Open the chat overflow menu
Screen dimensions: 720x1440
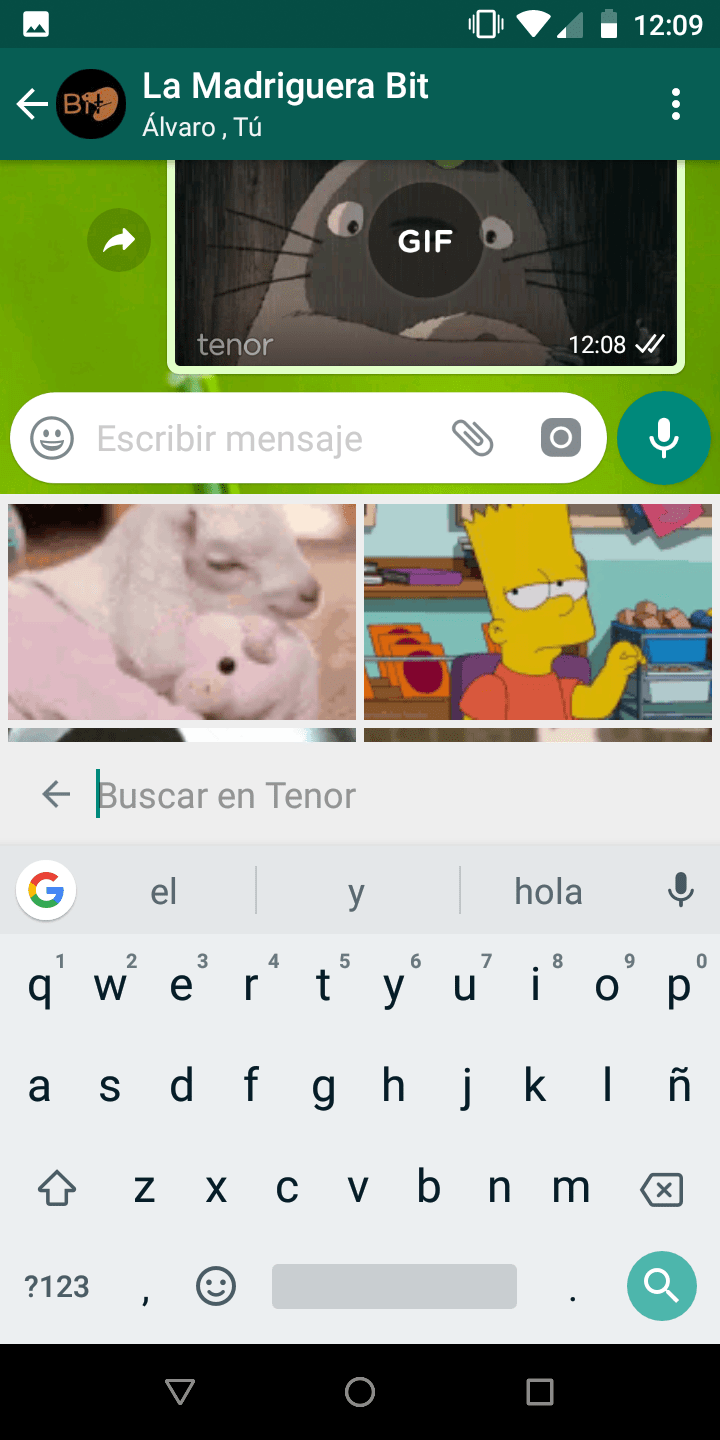(x=677, y=104)
